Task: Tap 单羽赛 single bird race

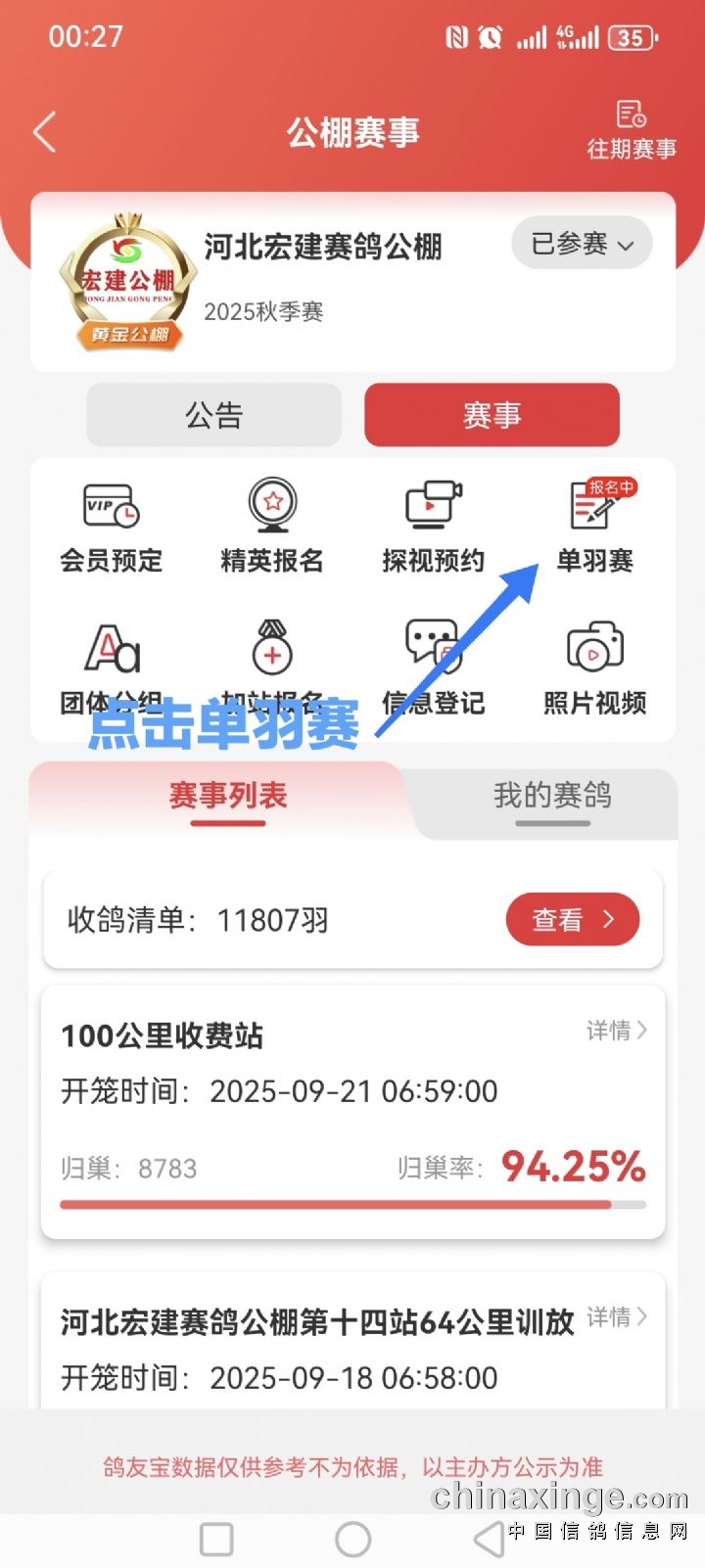Action: click(594, 527)
